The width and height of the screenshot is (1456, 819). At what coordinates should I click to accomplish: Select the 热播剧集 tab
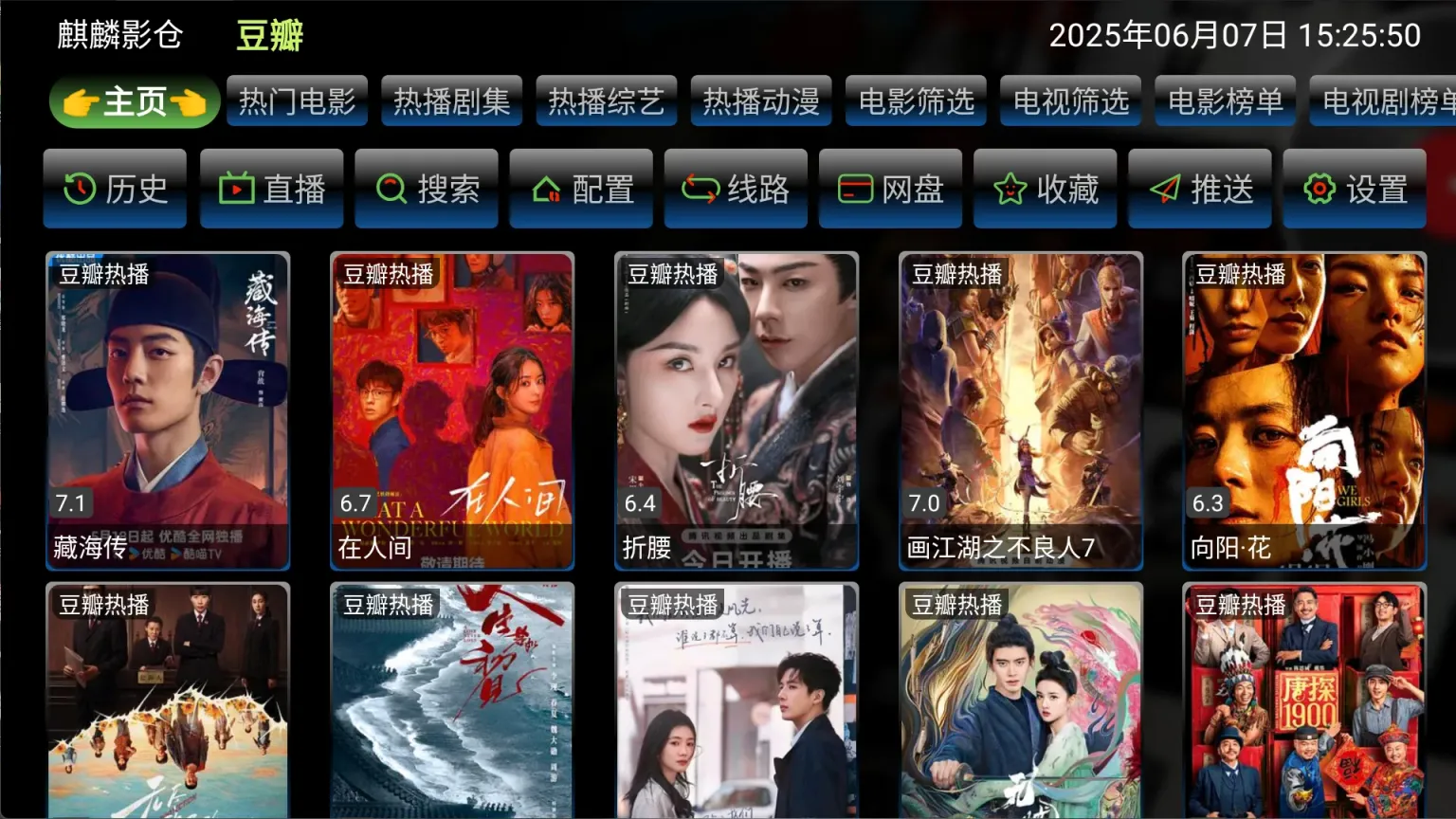click(x=451, y=101)
